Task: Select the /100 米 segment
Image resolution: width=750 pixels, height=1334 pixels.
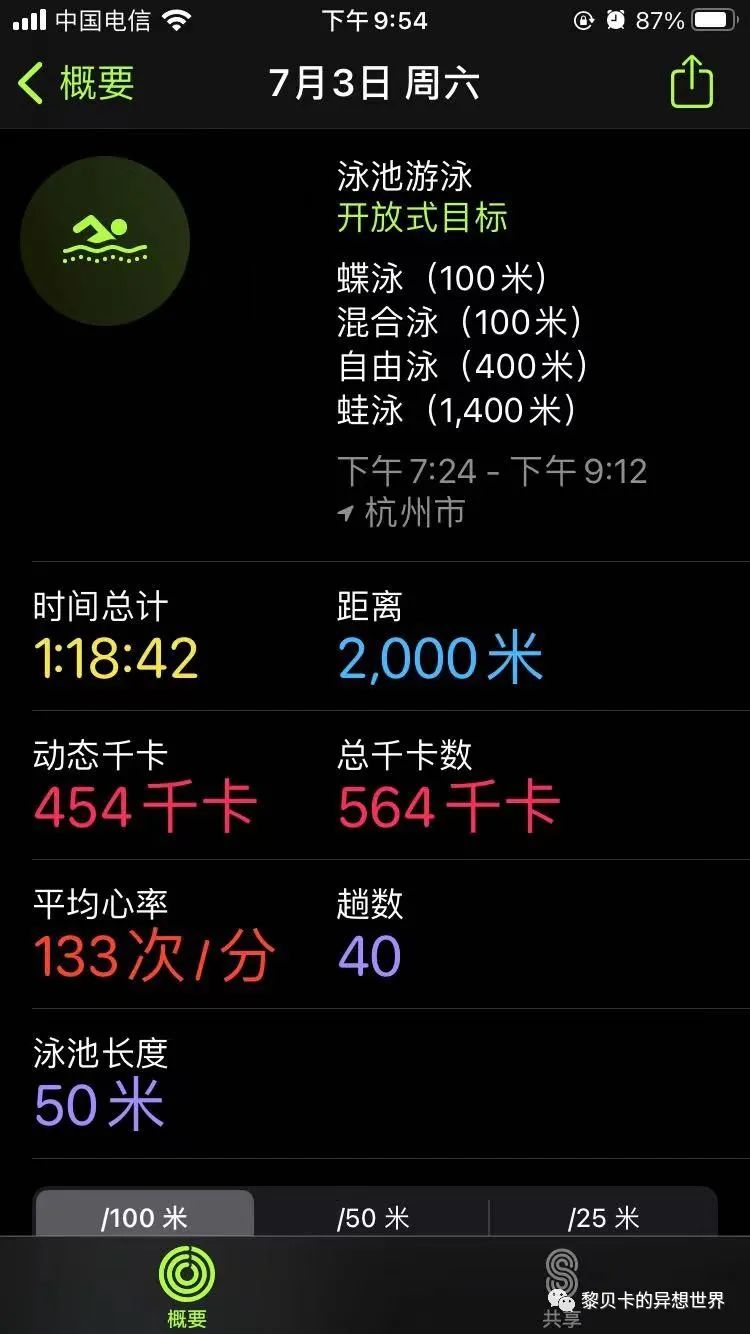Action: 145,1216
